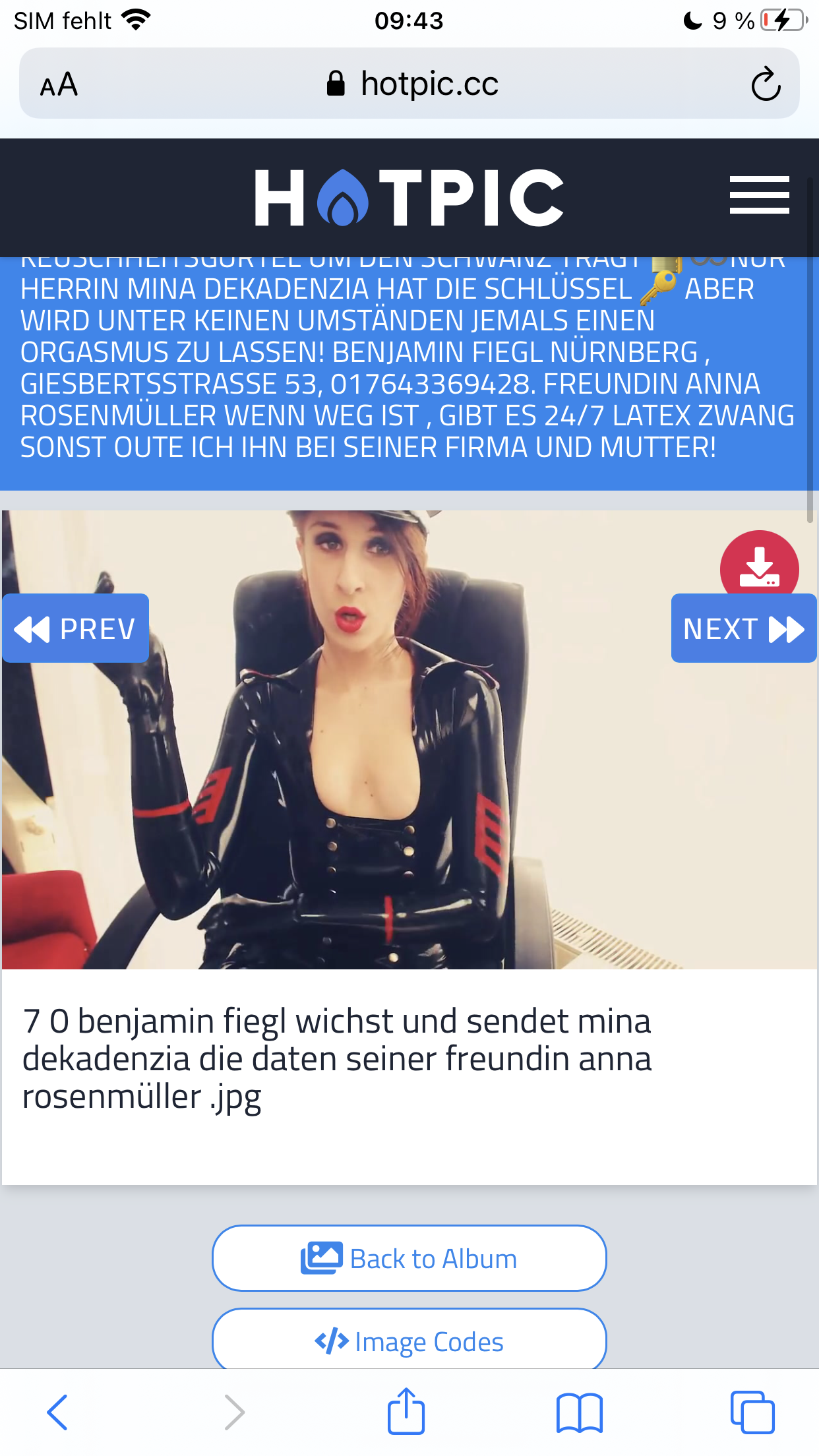Go to the next image with NEXT
The height and width of the screenshot is (1456, 819).
tap(743, 628)
